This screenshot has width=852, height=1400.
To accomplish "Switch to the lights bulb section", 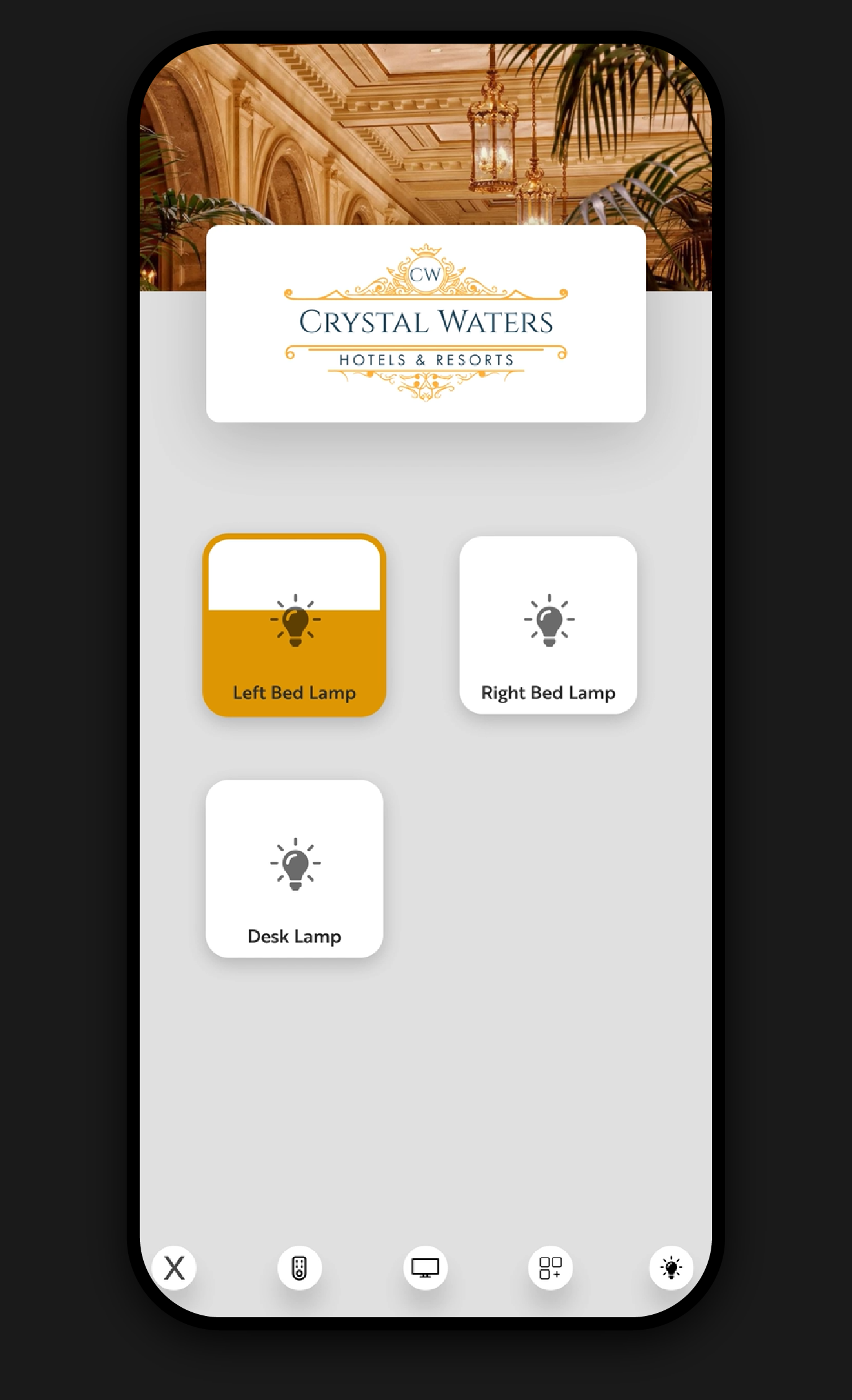I will click(x=671, y=1267).
